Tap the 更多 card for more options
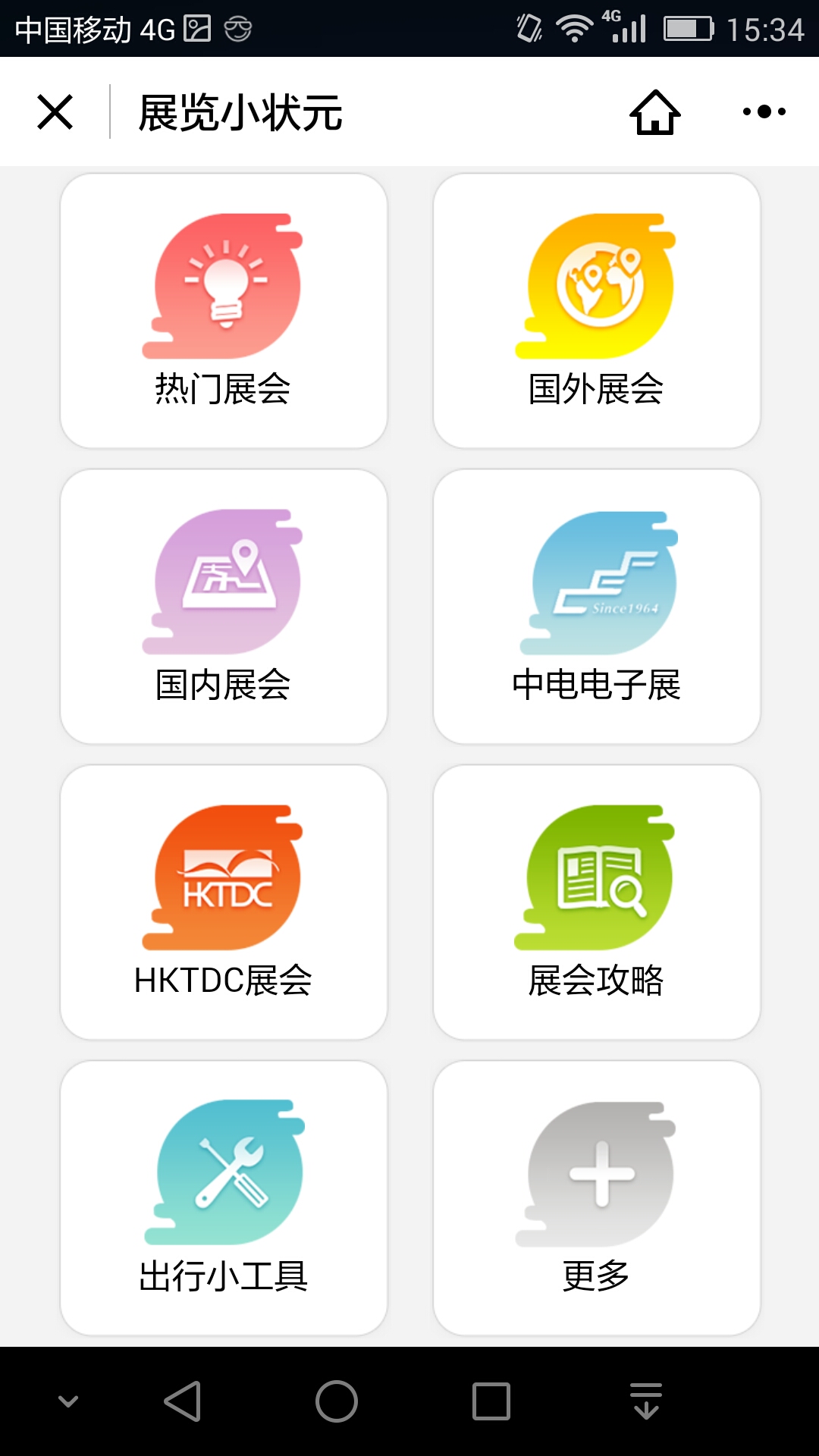This screenshot has height=1456, width=819. 597,1198
